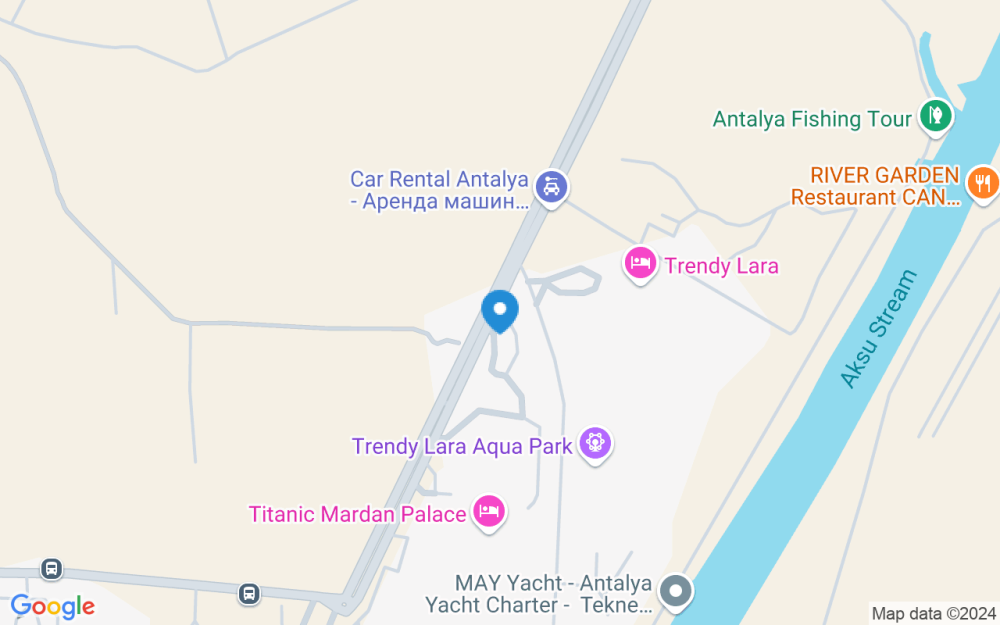
Task: Open the Car Rental Antalya place marker
Action: pos(550,186)
